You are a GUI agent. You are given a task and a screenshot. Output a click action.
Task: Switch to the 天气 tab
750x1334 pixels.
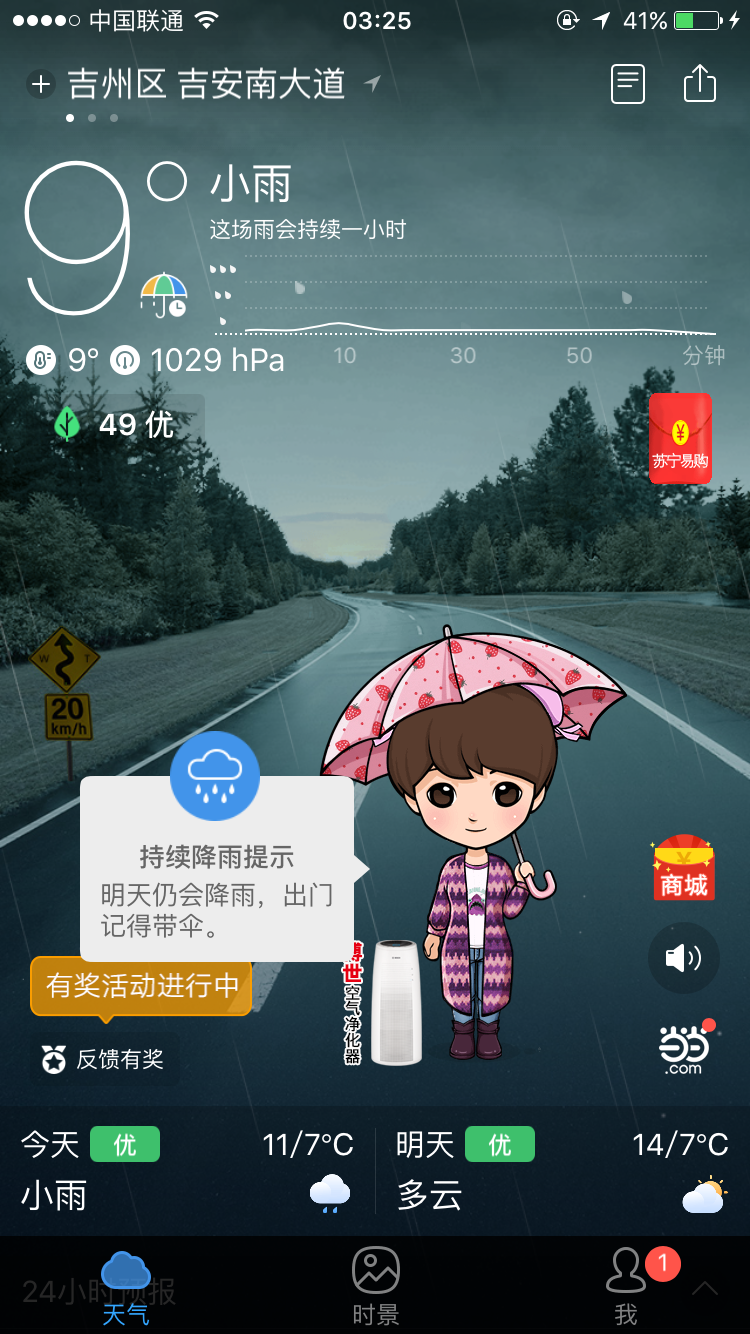[x=125, y=1286]
